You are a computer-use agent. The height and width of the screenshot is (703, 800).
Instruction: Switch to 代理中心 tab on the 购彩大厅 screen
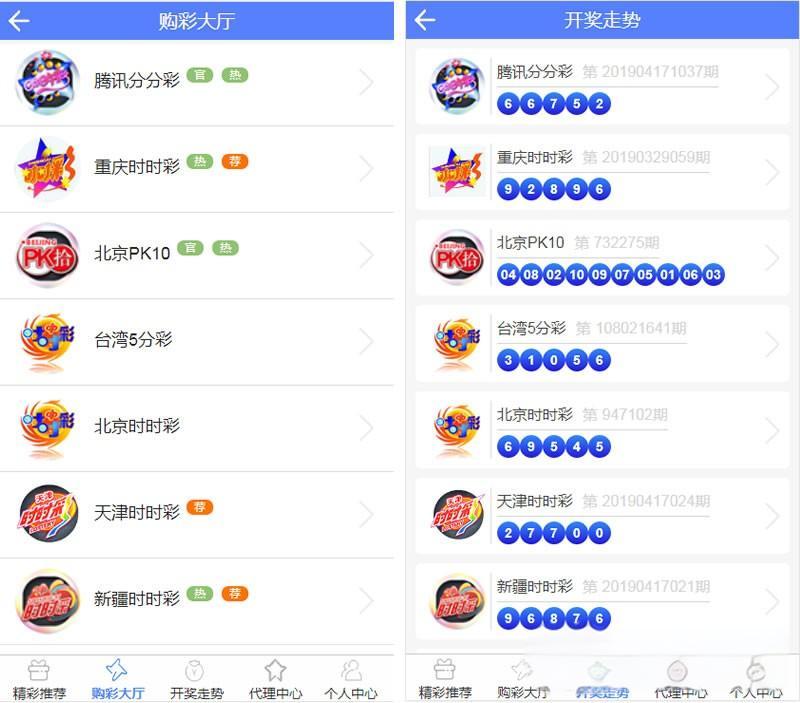[x=275, y=679]
